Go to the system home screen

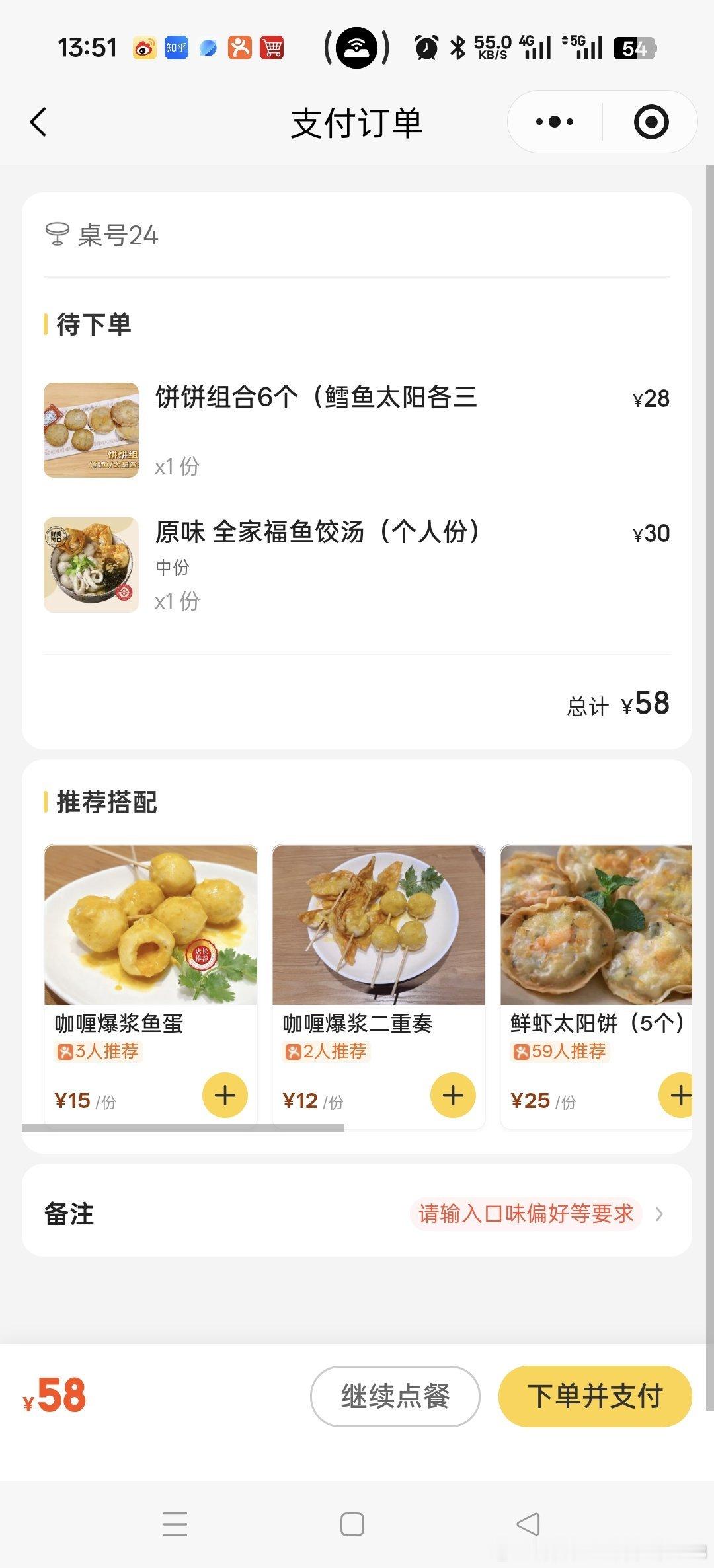pyautogui.click(x=352, y=1524)
